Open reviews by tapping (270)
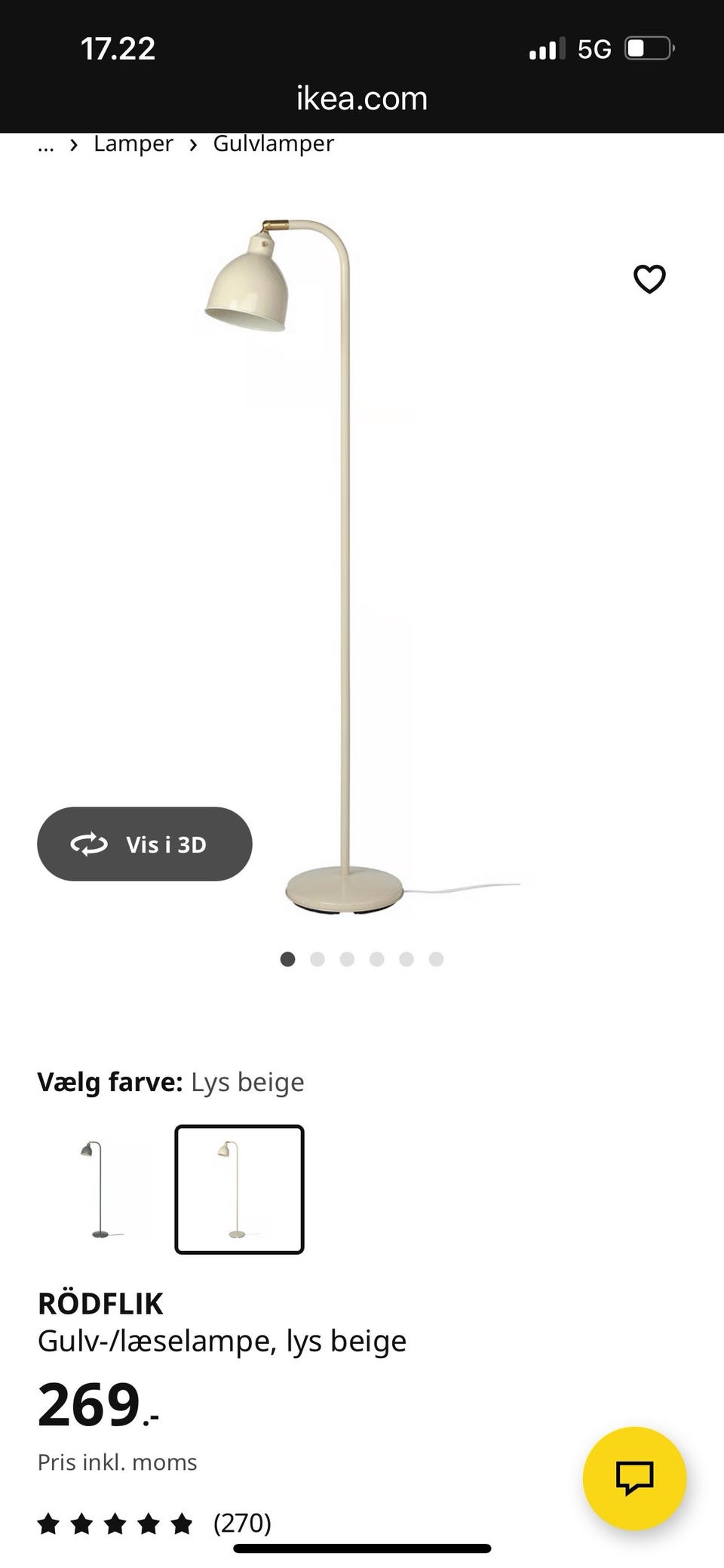The image size is (724, 1568). tap(241, 1522)
